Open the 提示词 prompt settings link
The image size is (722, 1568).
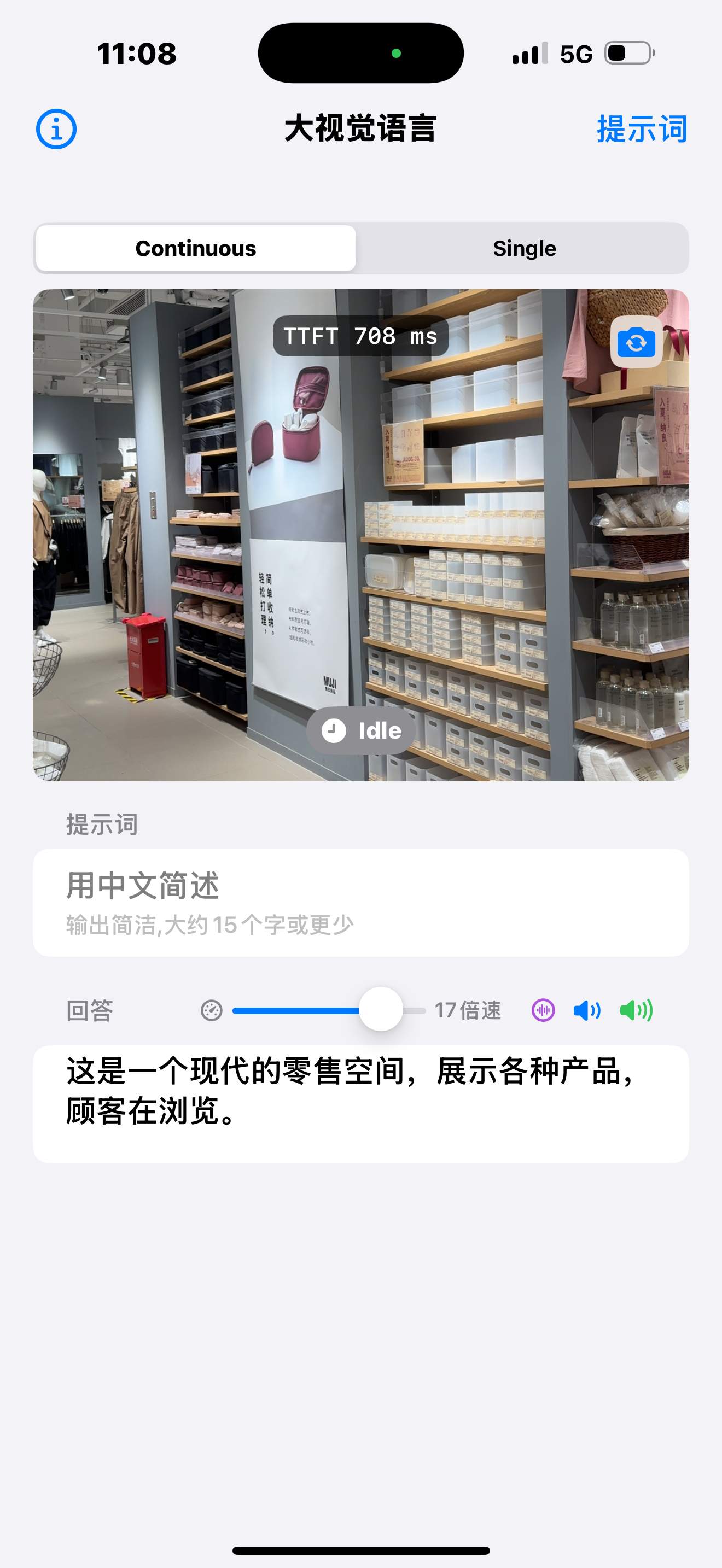point(642,130)
